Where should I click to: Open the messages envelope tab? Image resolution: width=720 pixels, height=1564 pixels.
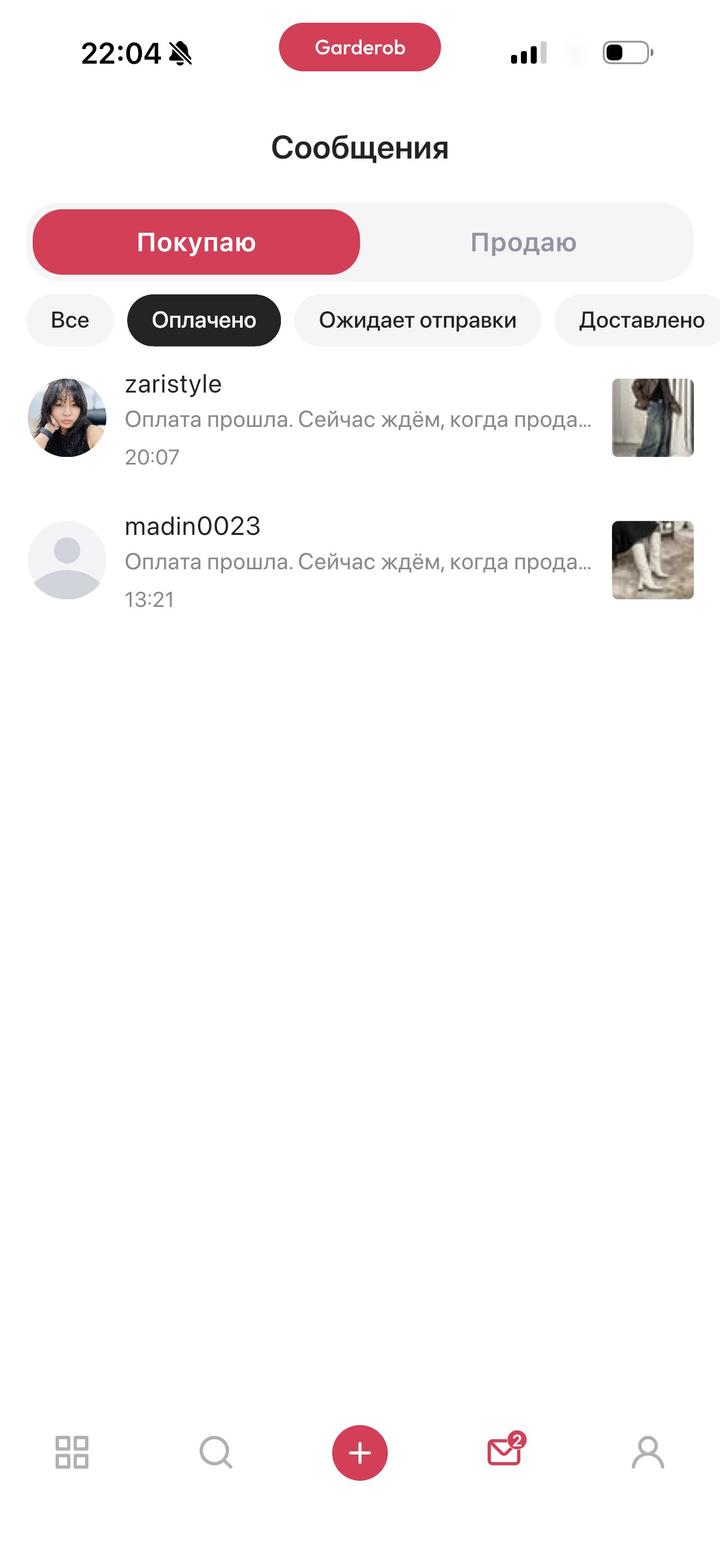coord(504,1452)
